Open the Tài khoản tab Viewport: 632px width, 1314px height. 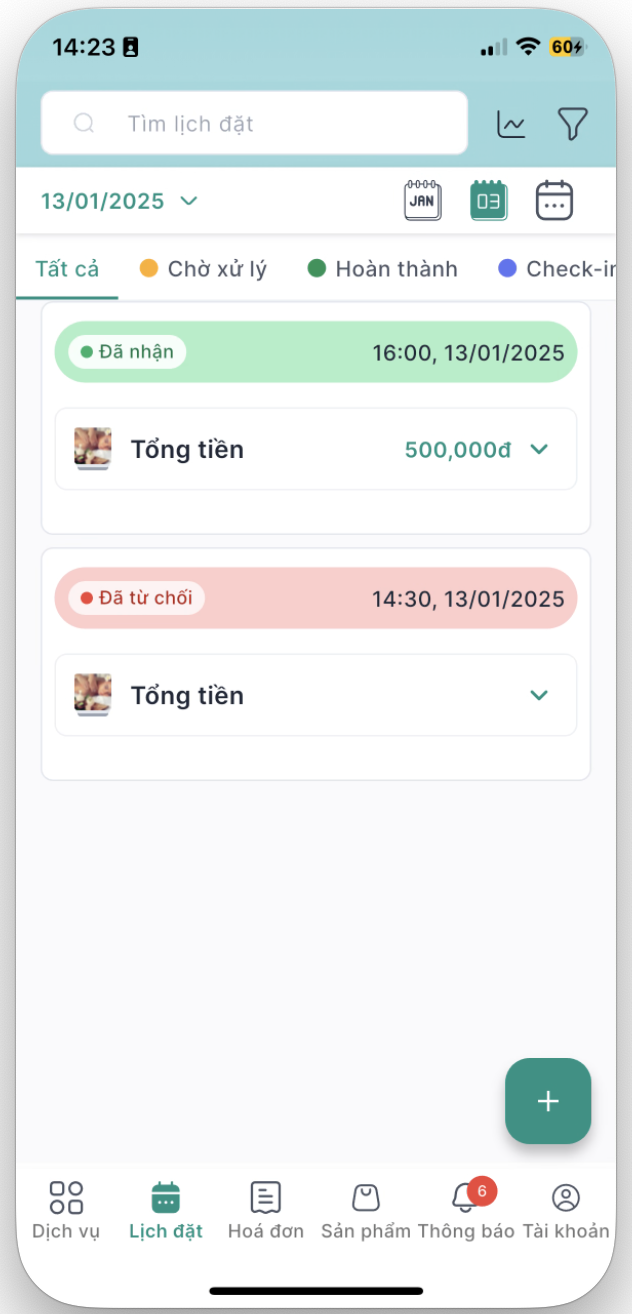566,1210
